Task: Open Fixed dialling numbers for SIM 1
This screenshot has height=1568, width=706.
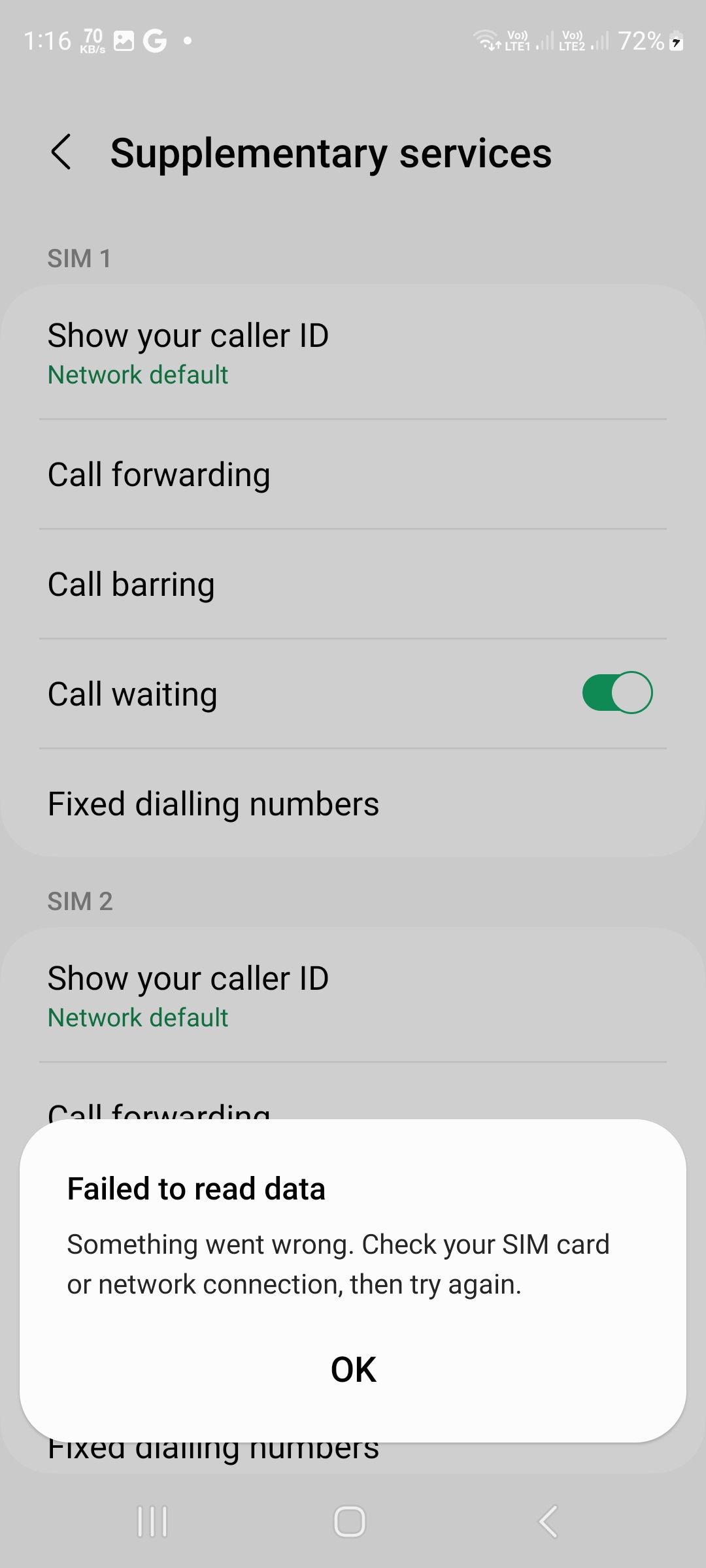Action: 353,804
